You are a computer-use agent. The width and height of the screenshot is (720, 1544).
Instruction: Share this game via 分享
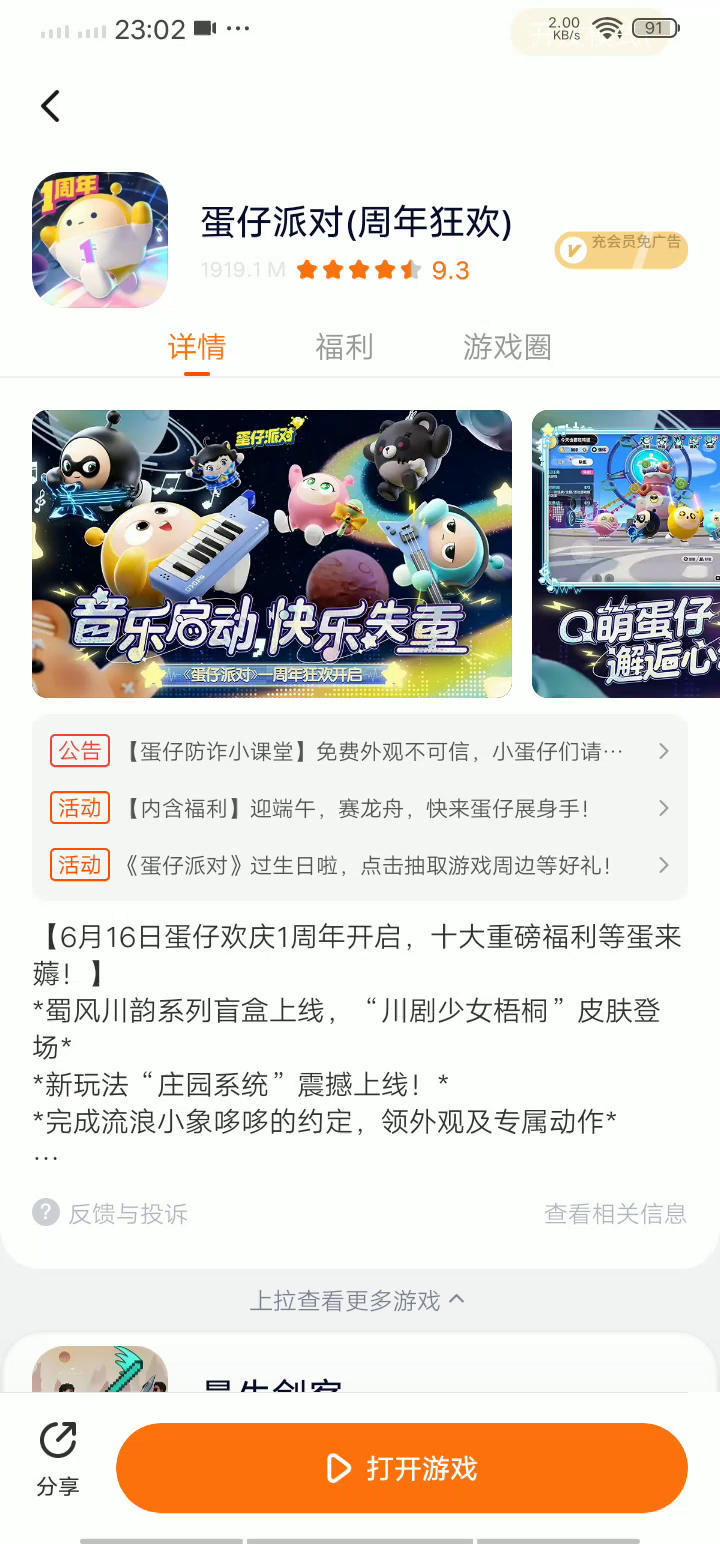click(58, 1460)
